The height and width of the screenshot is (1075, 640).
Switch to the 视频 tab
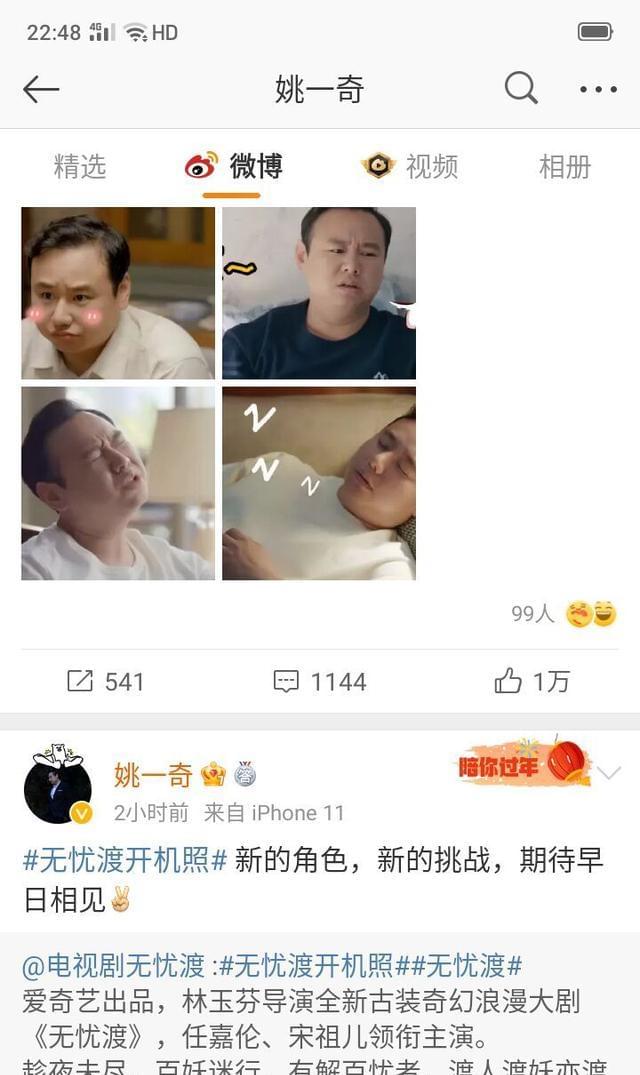coord(410,167)
